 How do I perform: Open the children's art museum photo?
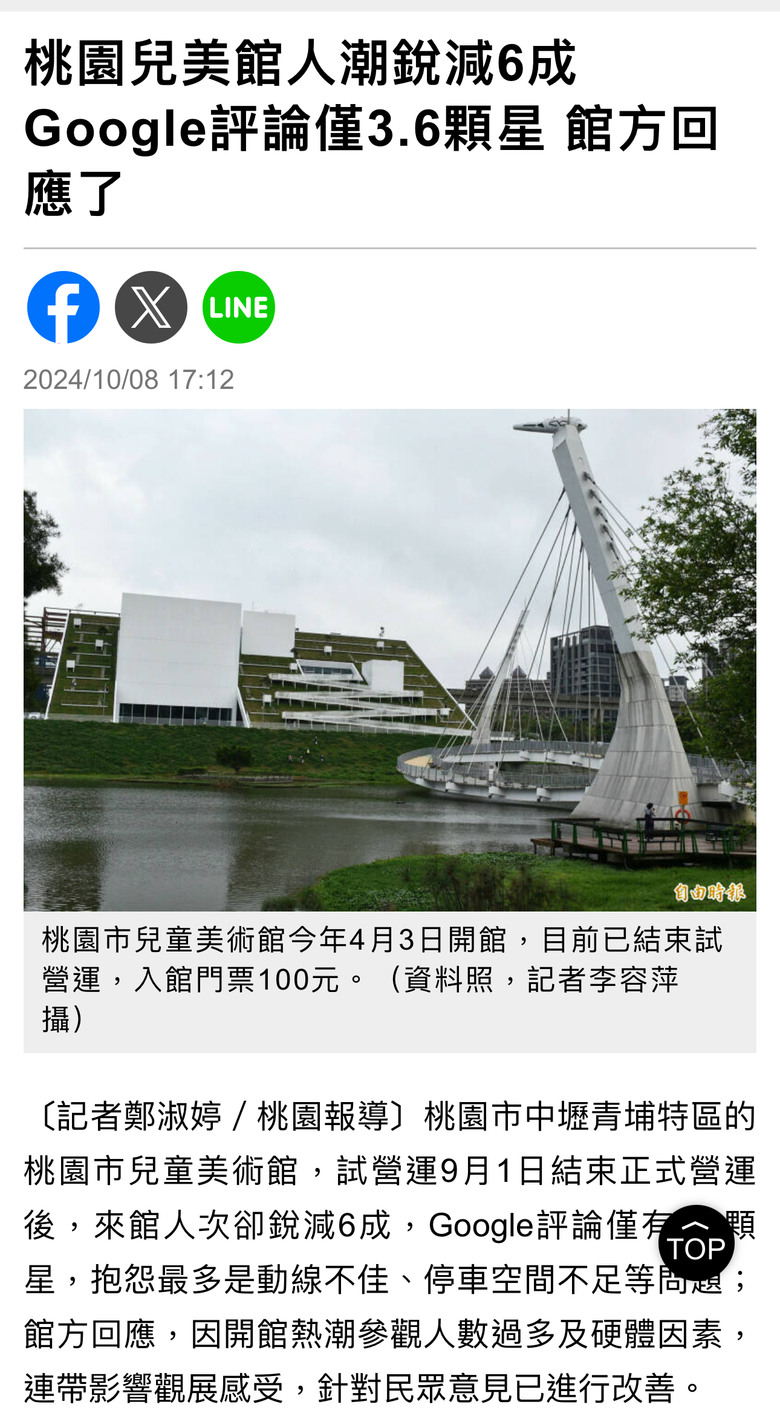click(x=390, y=660)
